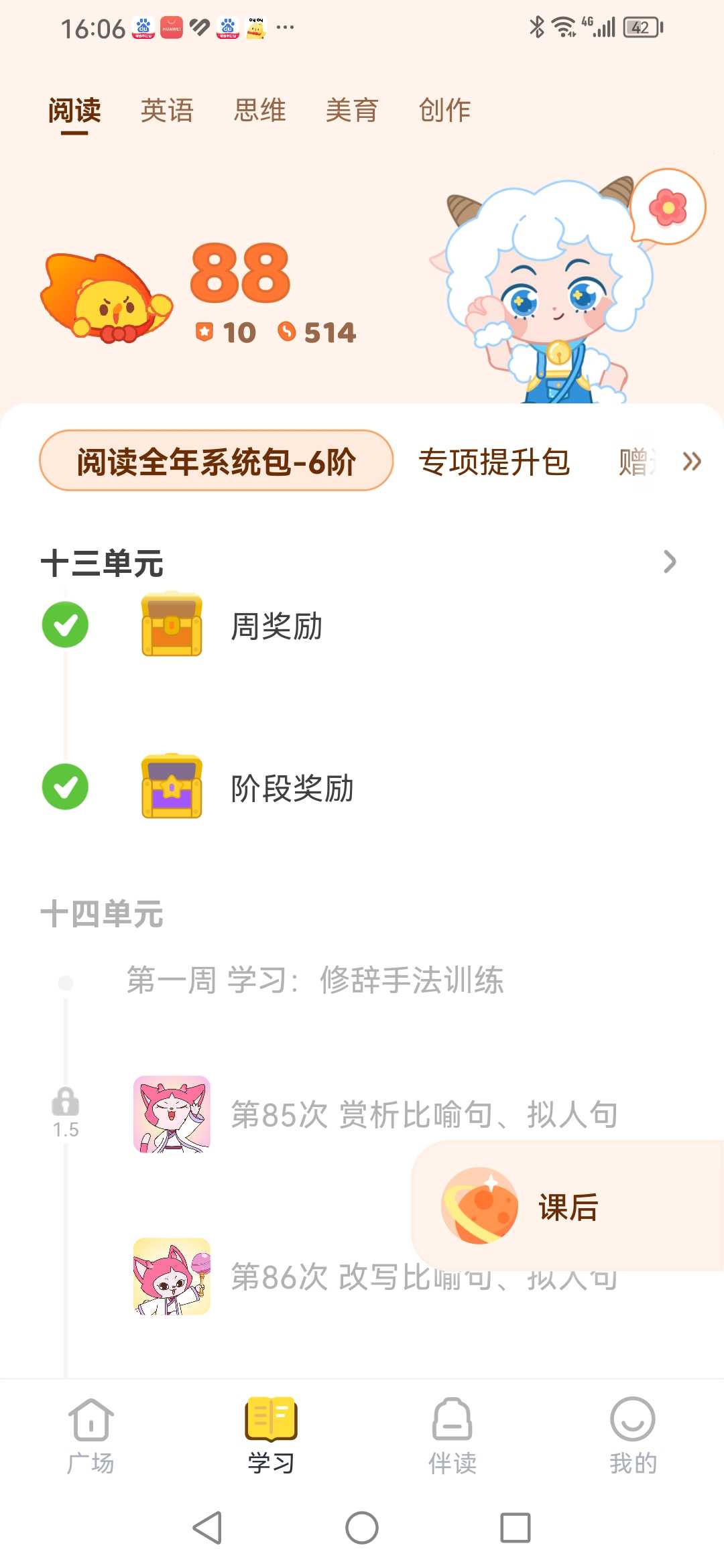This screenshot has width=724, height=1568.
Task: Return to the phone home screen
Action: (362, 1528)
